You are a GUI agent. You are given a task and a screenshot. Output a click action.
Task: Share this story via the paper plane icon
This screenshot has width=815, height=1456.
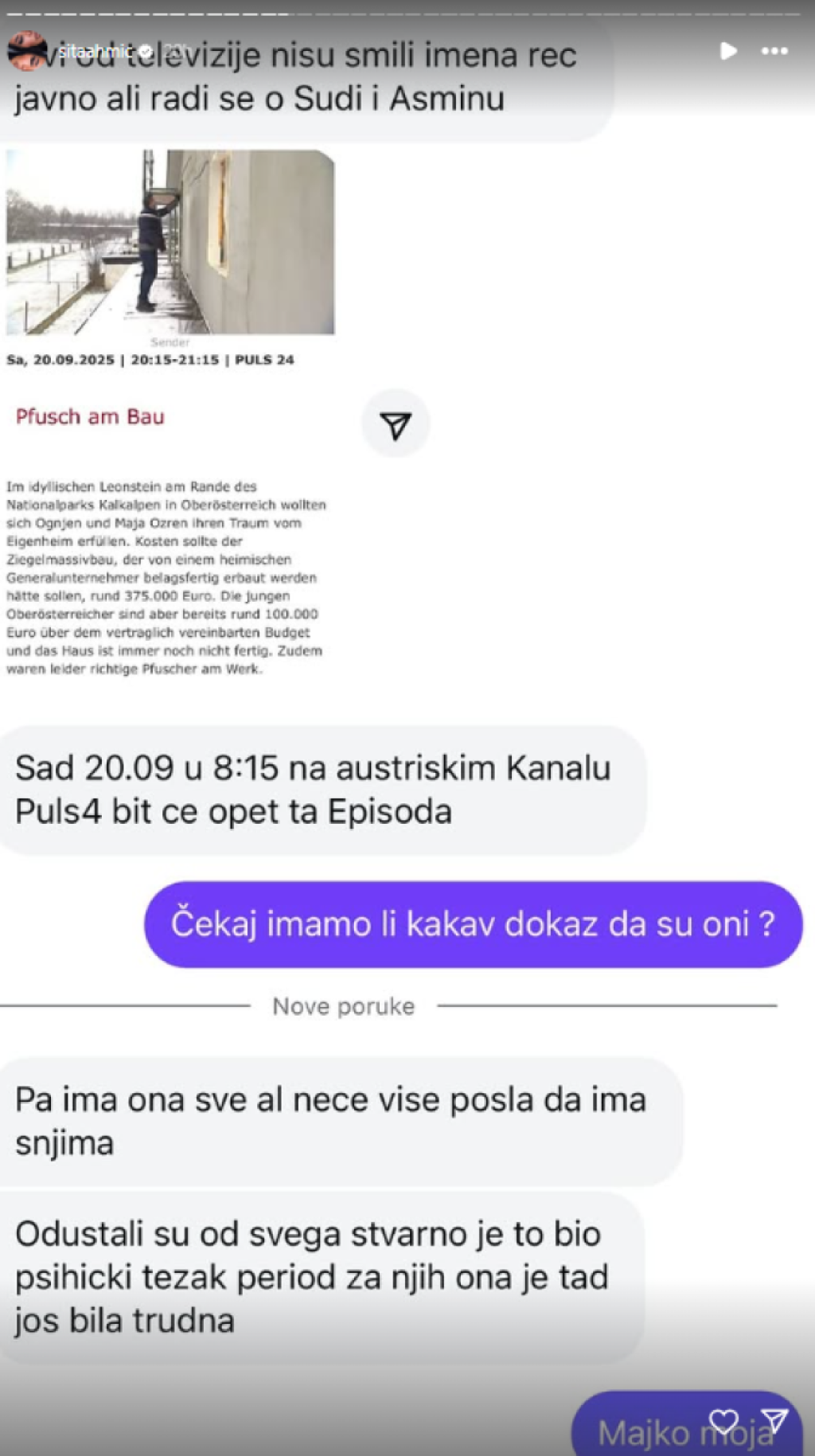(x=774, y=1421)
